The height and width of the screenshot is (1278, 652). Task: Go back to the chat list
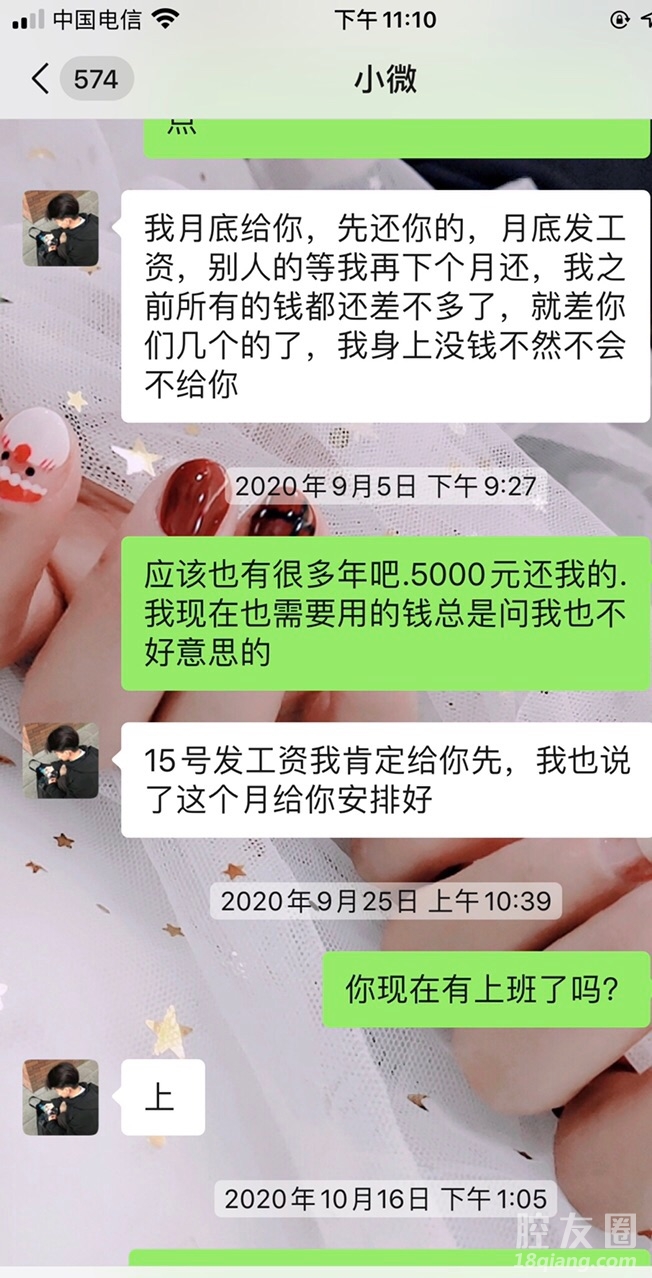tap(42, 79)
